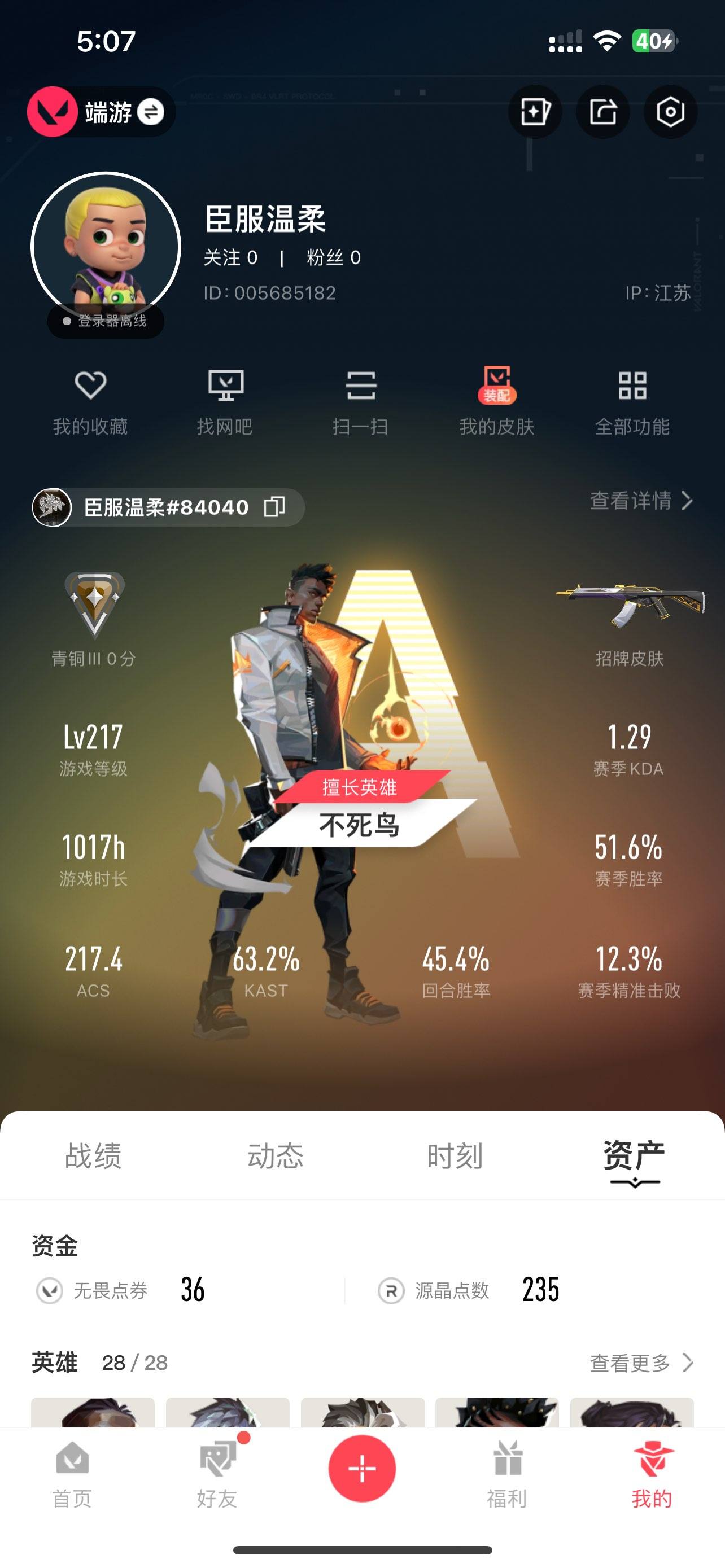Tap the share icon at top right

pos(602,111)
